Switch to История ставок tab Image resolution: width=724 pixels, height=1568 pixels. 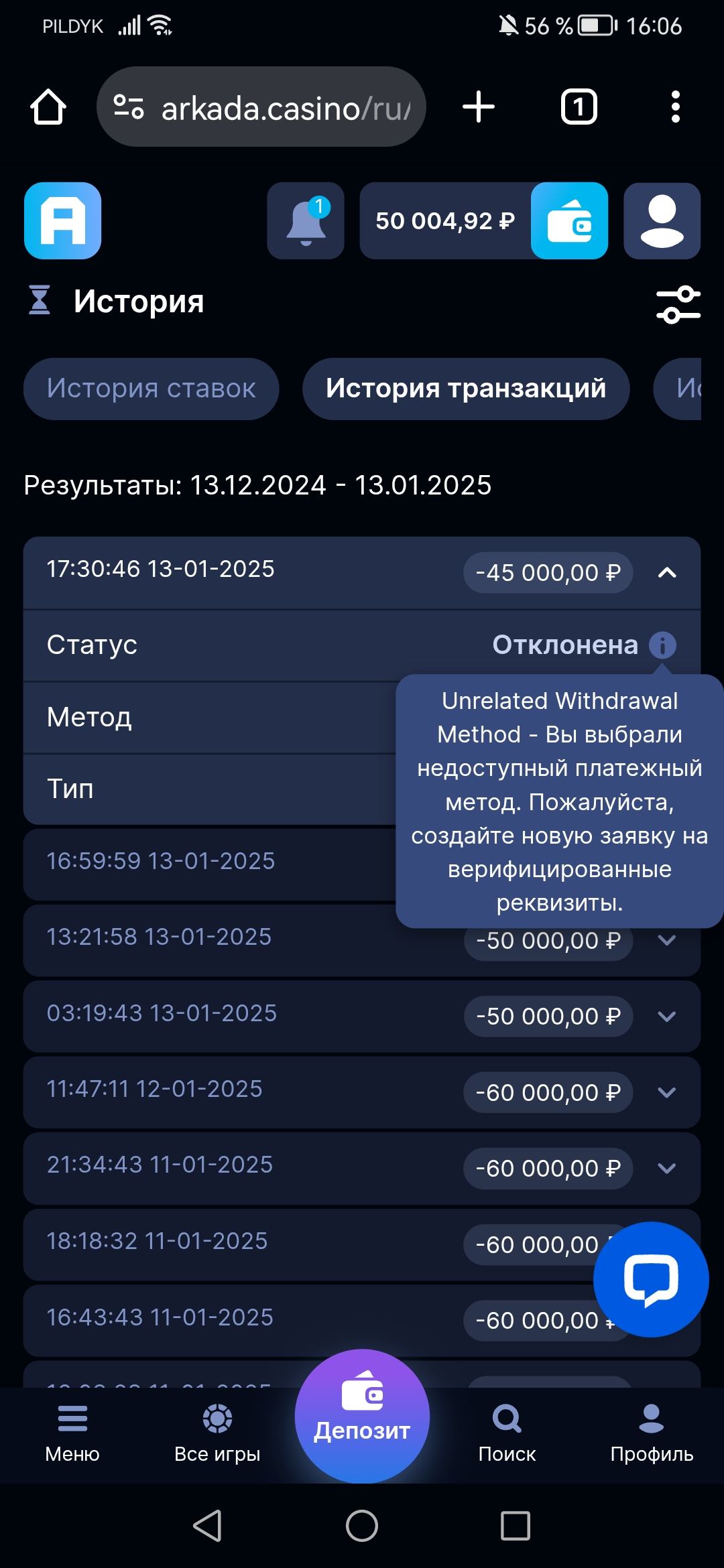[x=150, y=389]
